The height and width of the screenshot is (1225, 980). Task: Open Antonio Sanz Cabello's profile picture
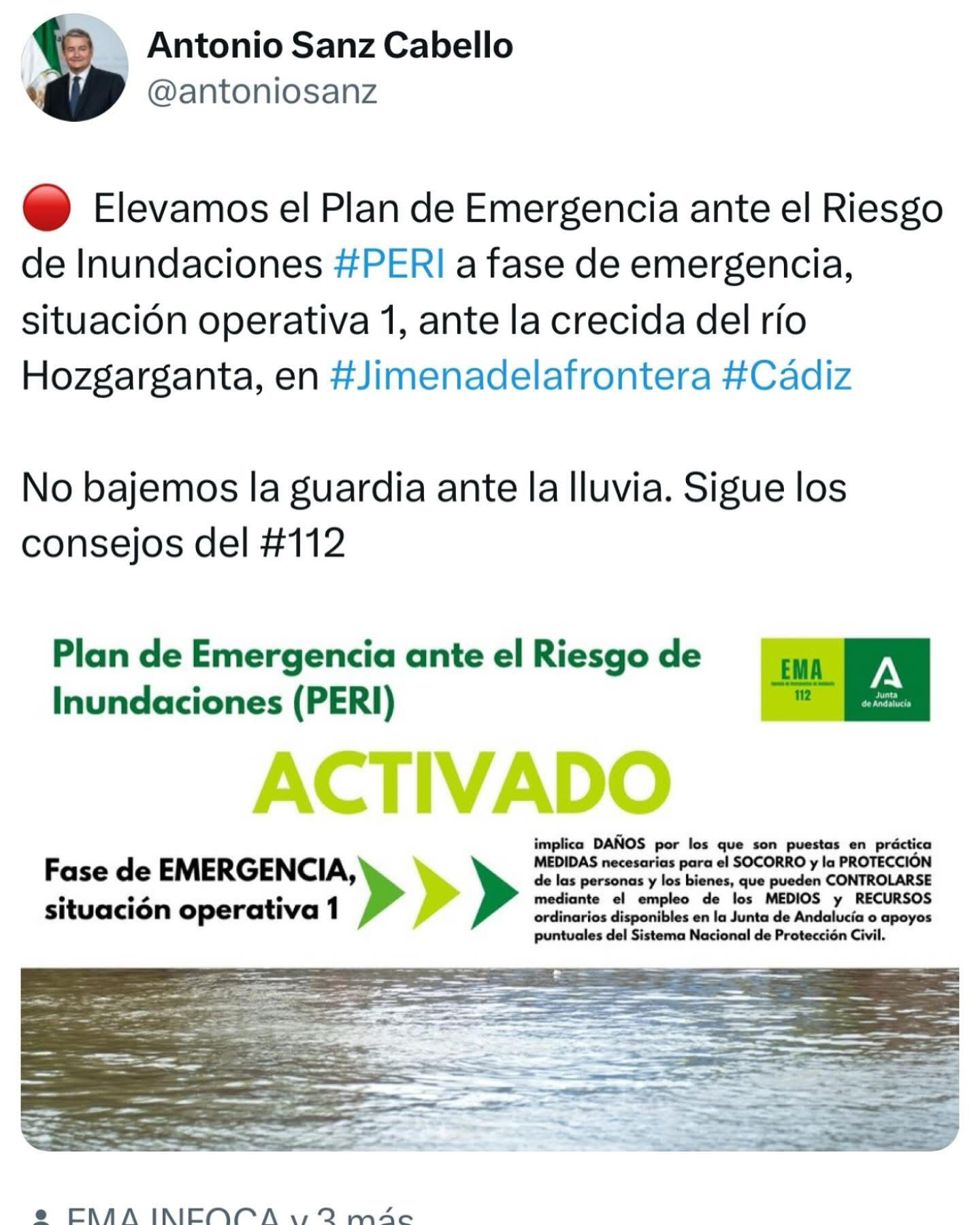(74, 67)
